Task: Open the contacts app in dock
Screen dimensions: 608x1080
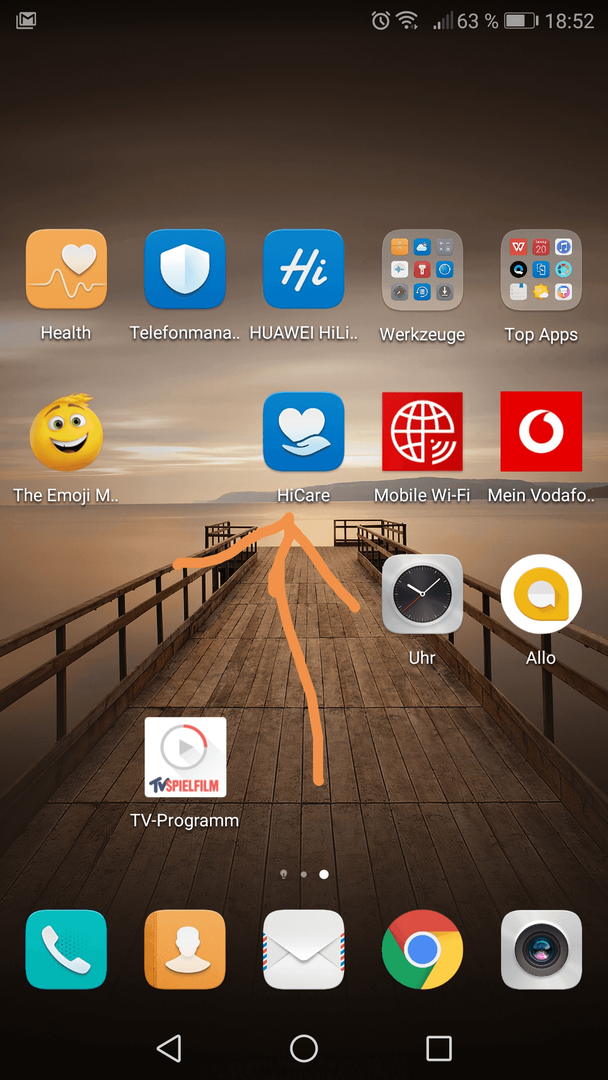Action: (x=185, y=949)
